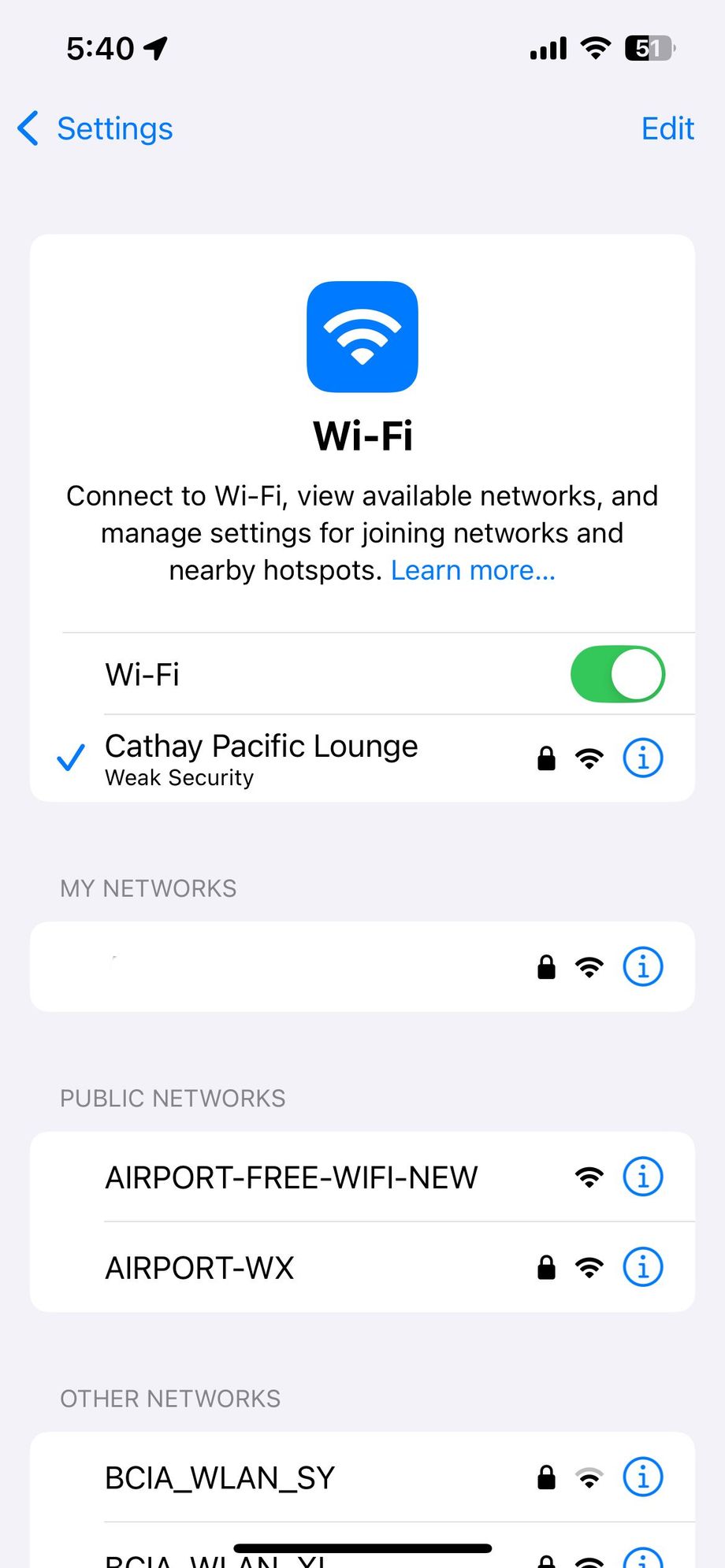Connect to the AIRPORT-WX network

coord(362,1267)
